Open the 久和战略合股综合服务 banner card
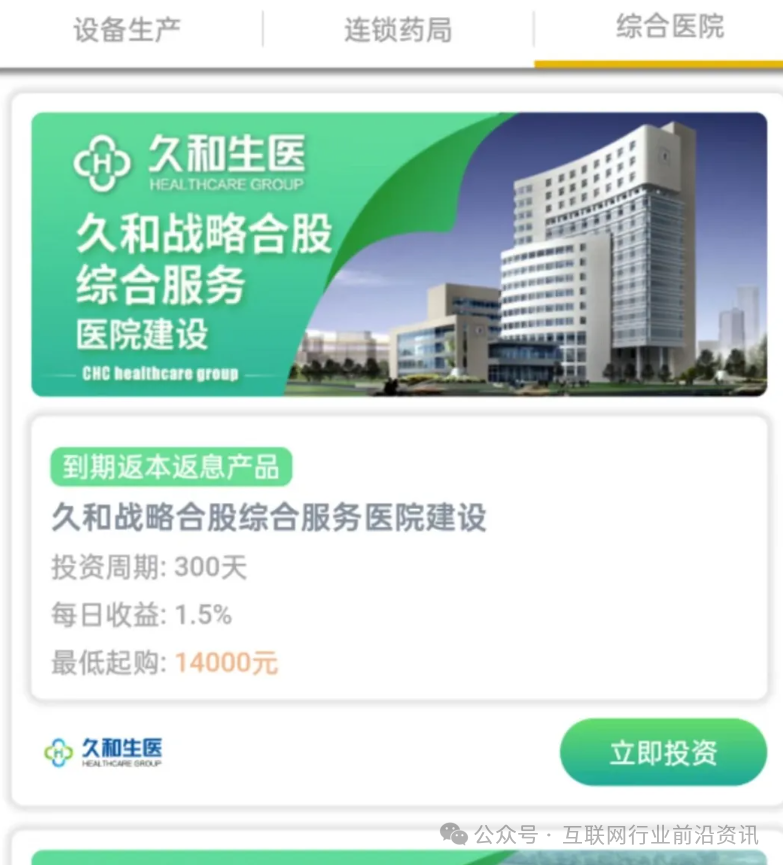The height and width of the screenshot is (865, 783). tap(399, 254)
